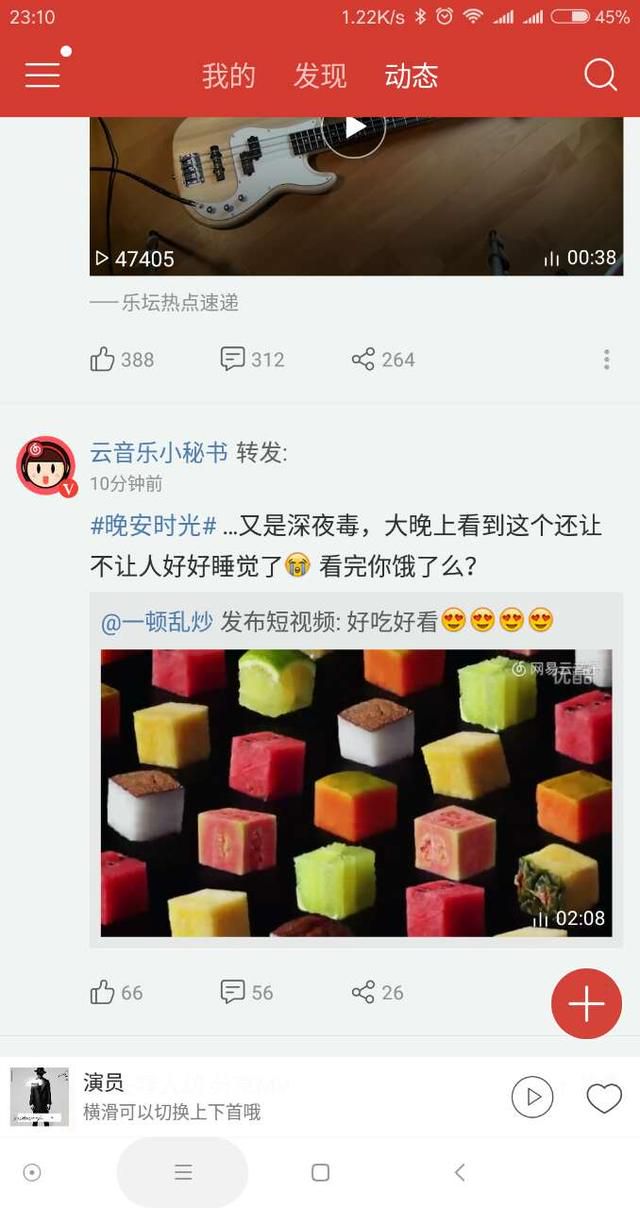Share the post with 26 shares

pos(378,993)
